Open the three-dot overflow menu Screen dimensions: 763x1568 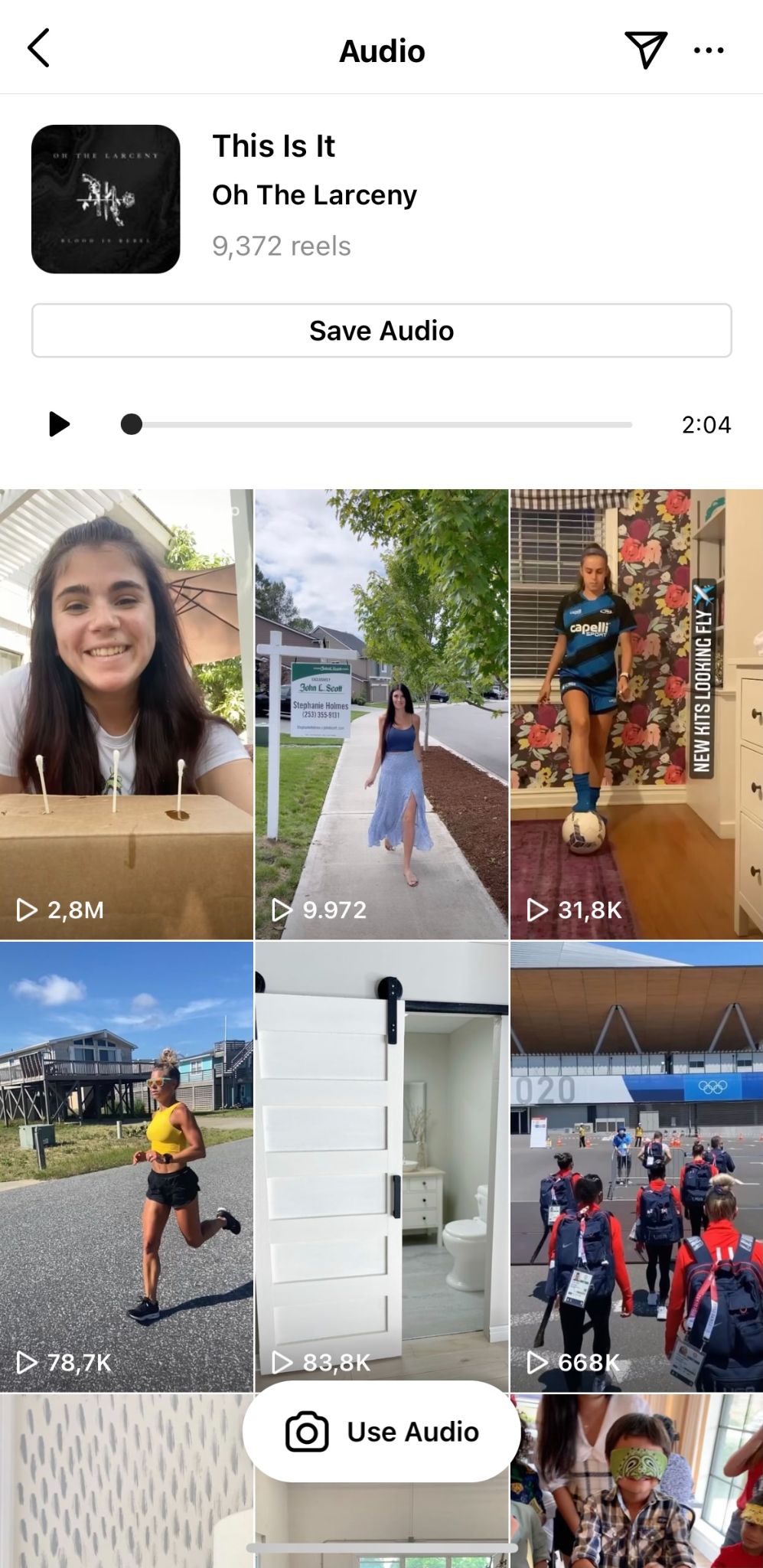coord(709,51)
